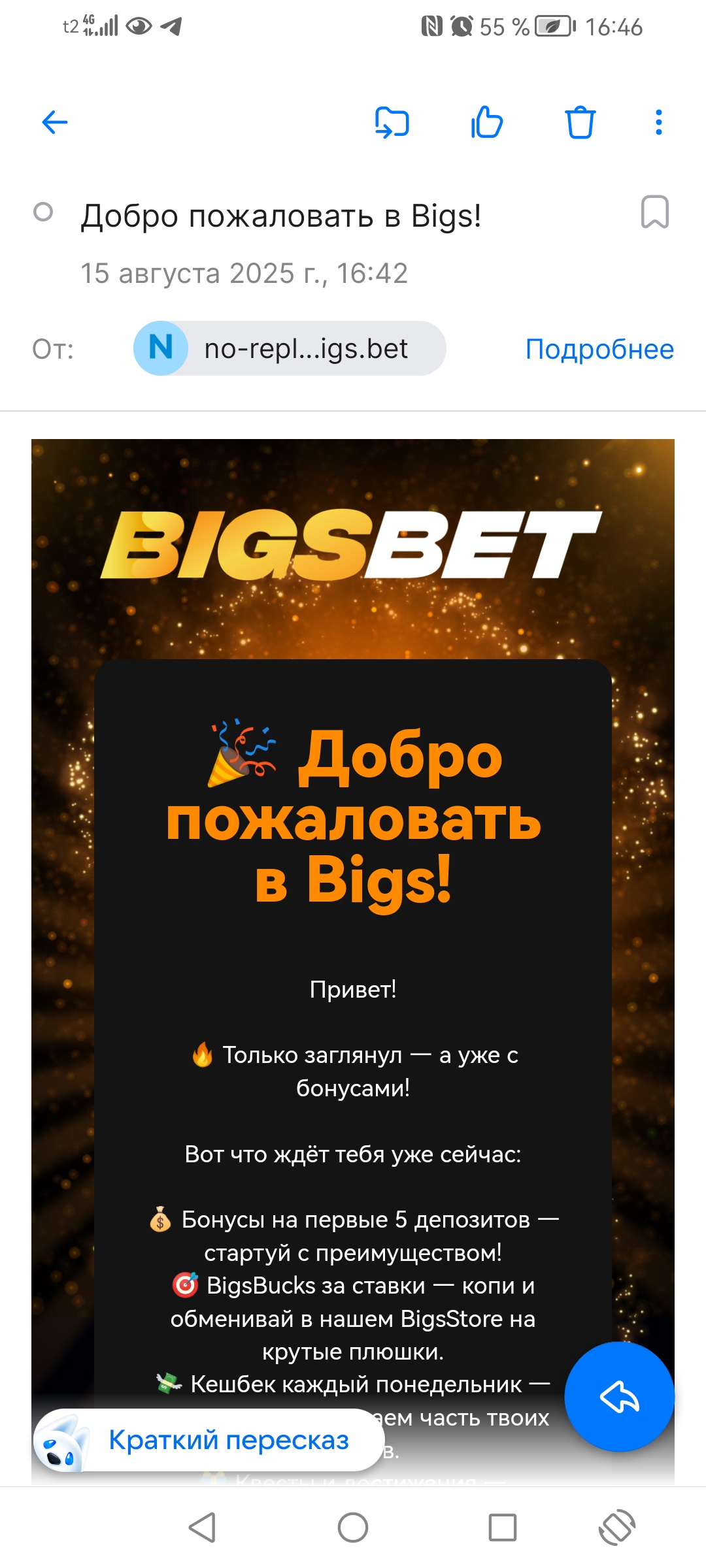Open the three-dot overflow menu
Viewport: 706px width, 1568px height.
pos(659,122)
